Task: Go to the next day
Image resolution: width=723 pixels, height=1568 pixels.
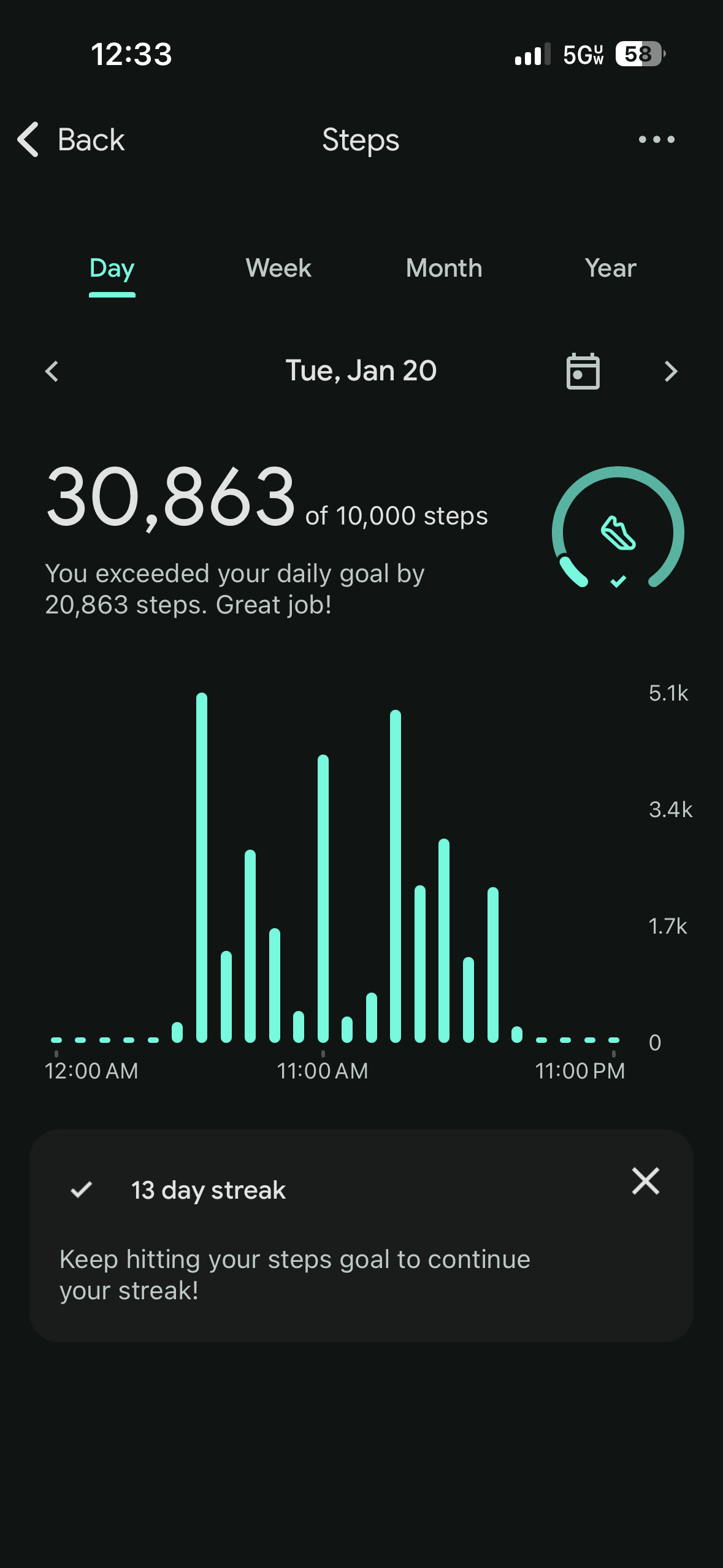Action: (671, 371)
